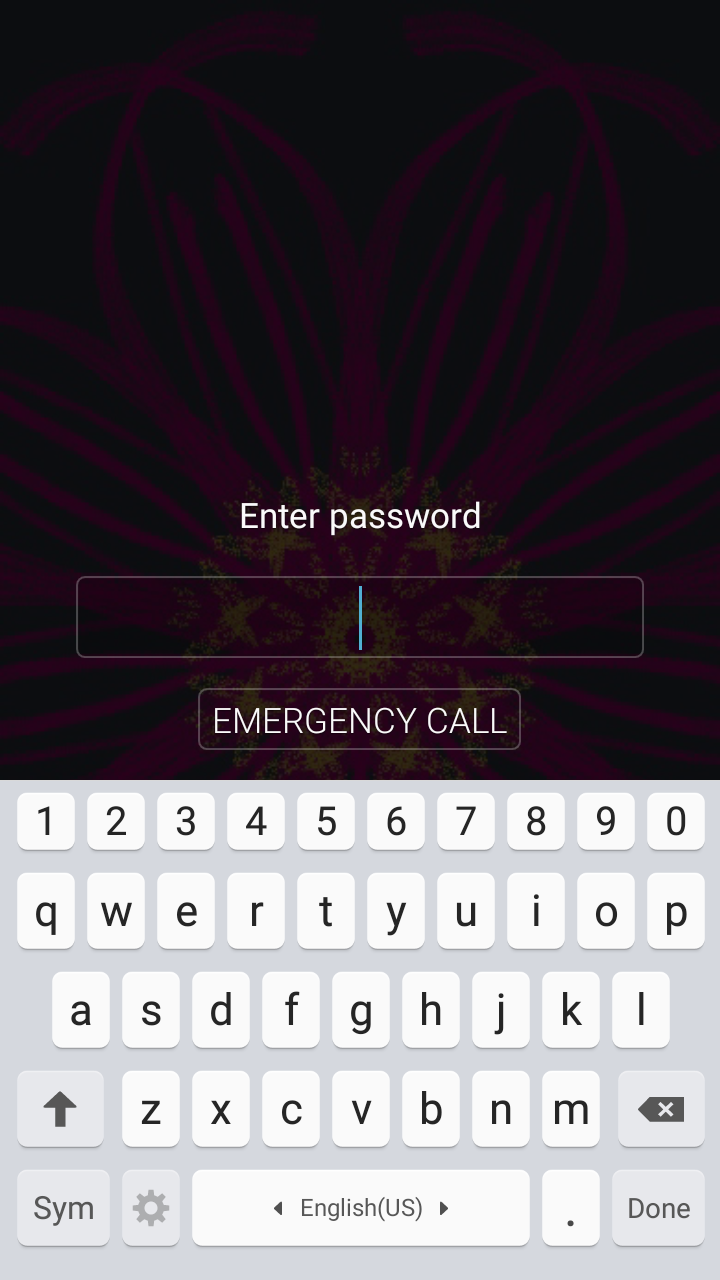Enable shift for uppercase letters
This screenshot has width=720, height=1280.
tap(60, 1109)
